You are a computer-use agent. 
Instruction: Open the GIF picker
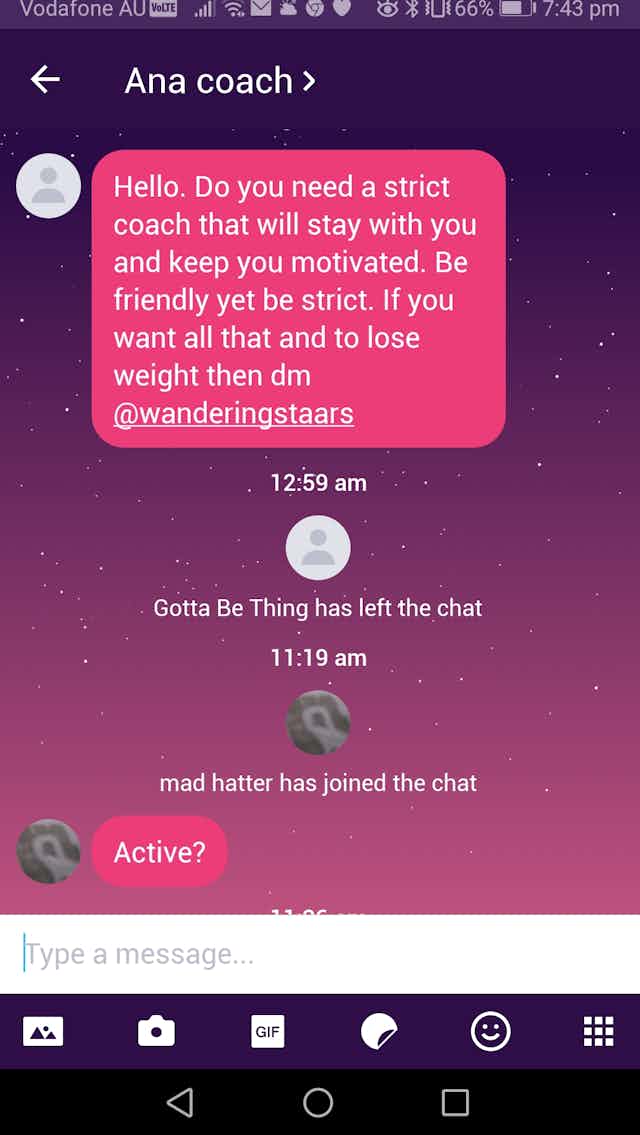[267, 1031]
